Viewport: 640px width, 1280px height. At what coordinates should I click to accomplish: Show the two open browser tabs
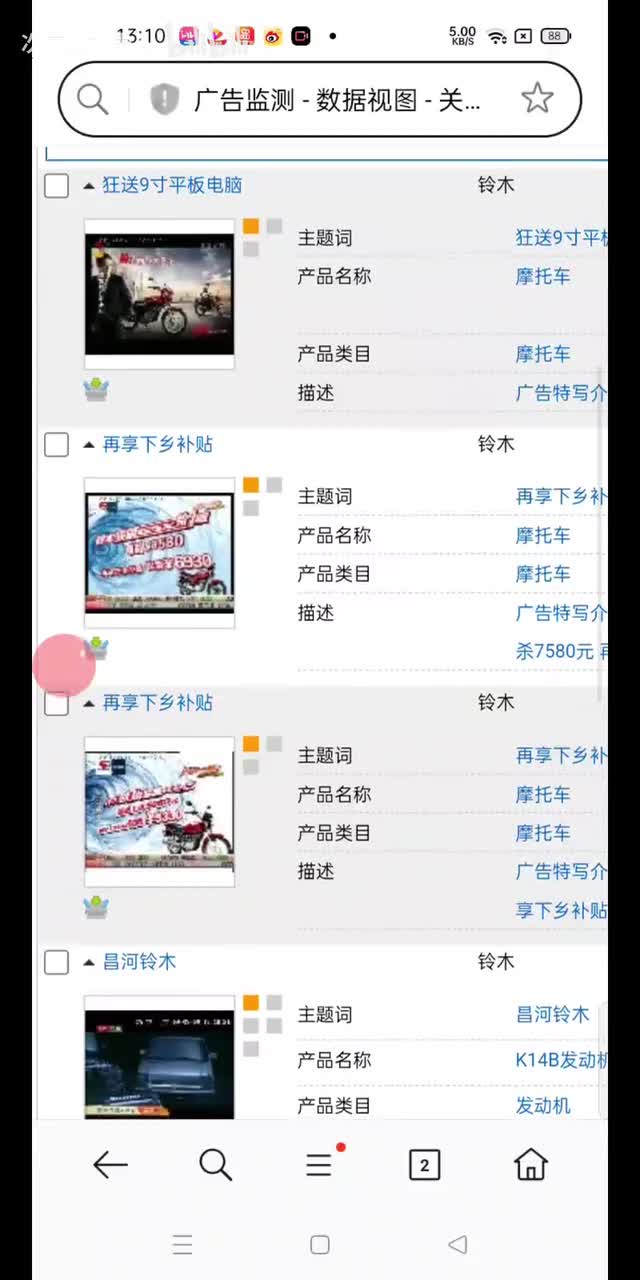click(x=424, y=1165)
